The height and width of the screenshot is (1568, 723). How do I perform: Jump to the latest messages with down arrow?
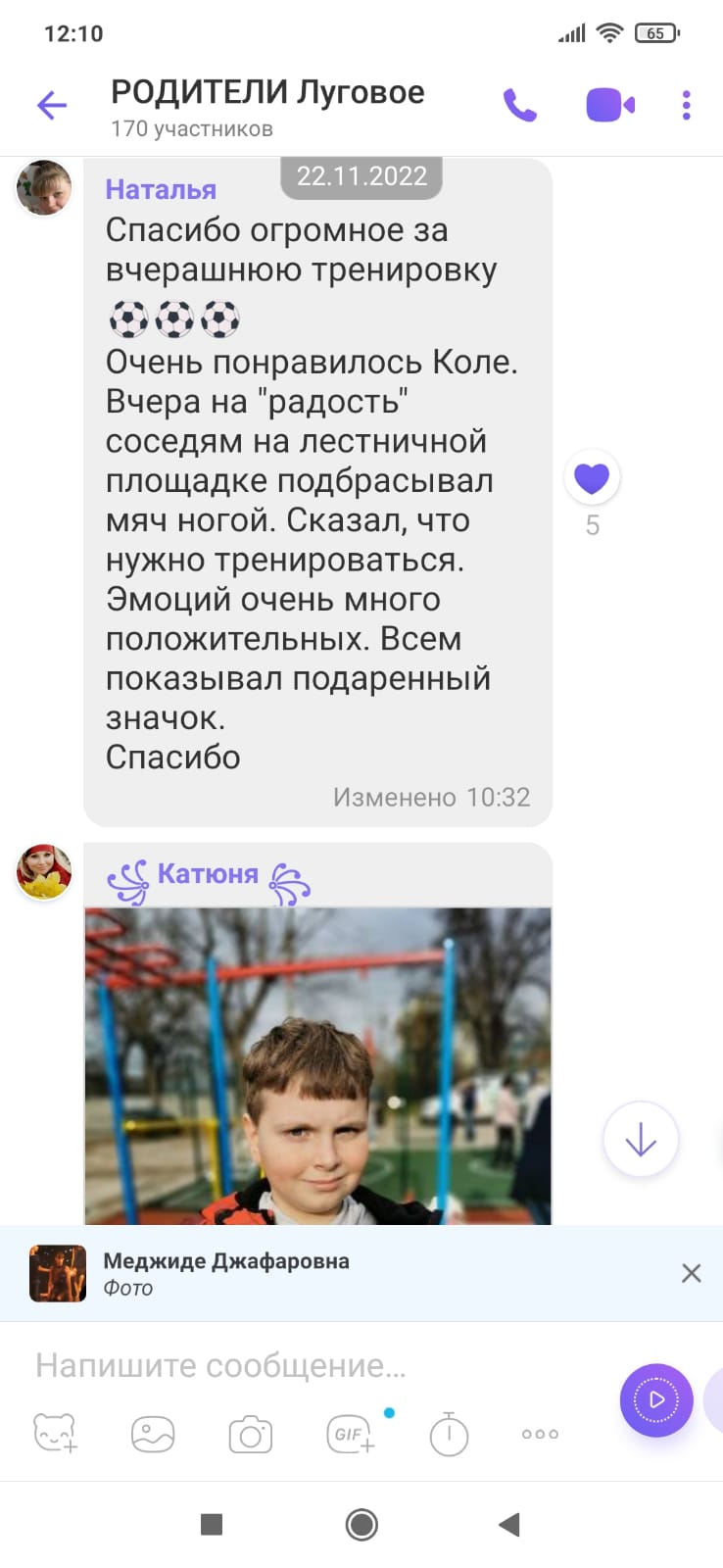(641, 1140)
